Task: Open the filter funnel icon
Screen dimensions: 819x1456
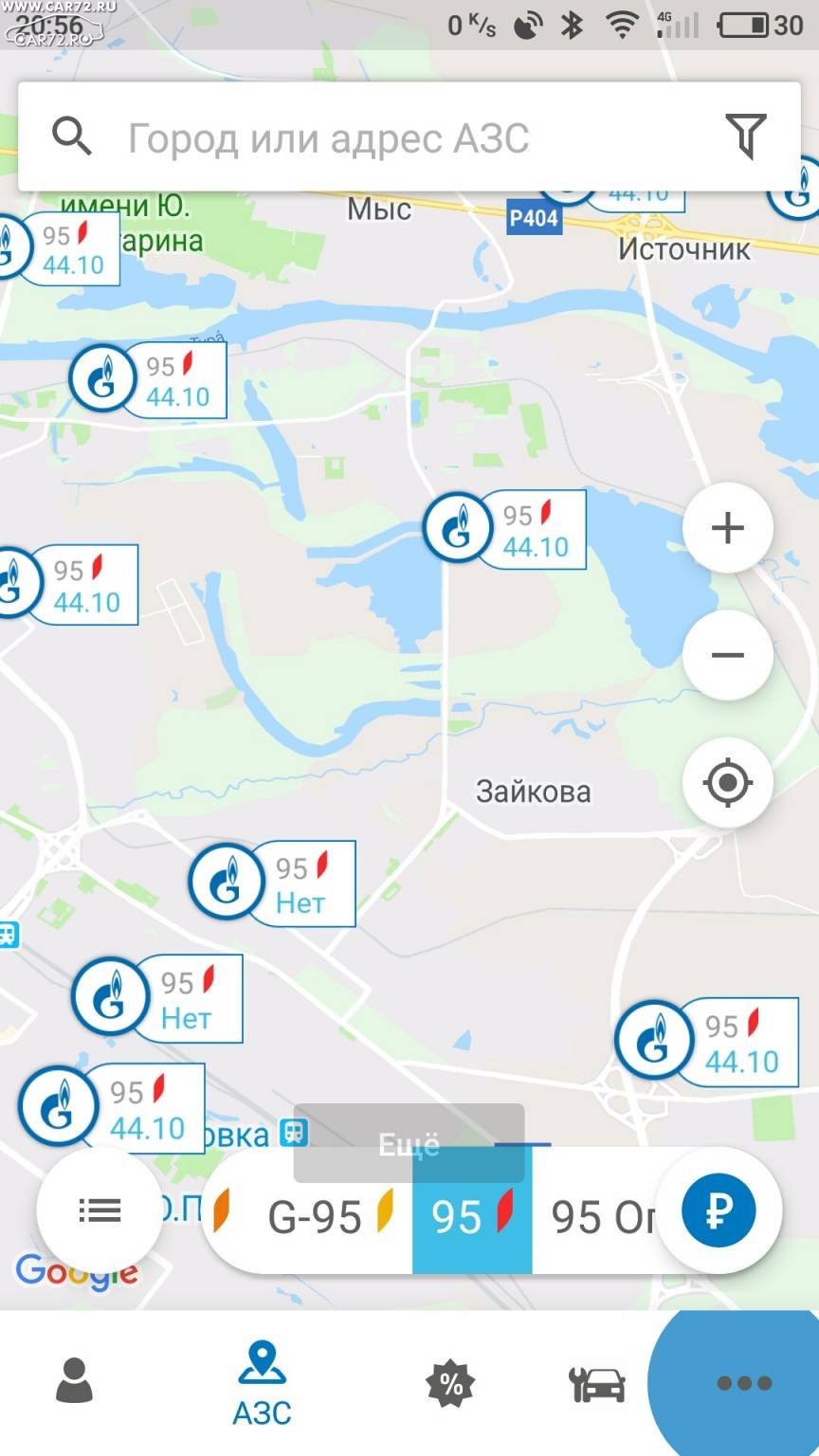Action: pos(746,136)
